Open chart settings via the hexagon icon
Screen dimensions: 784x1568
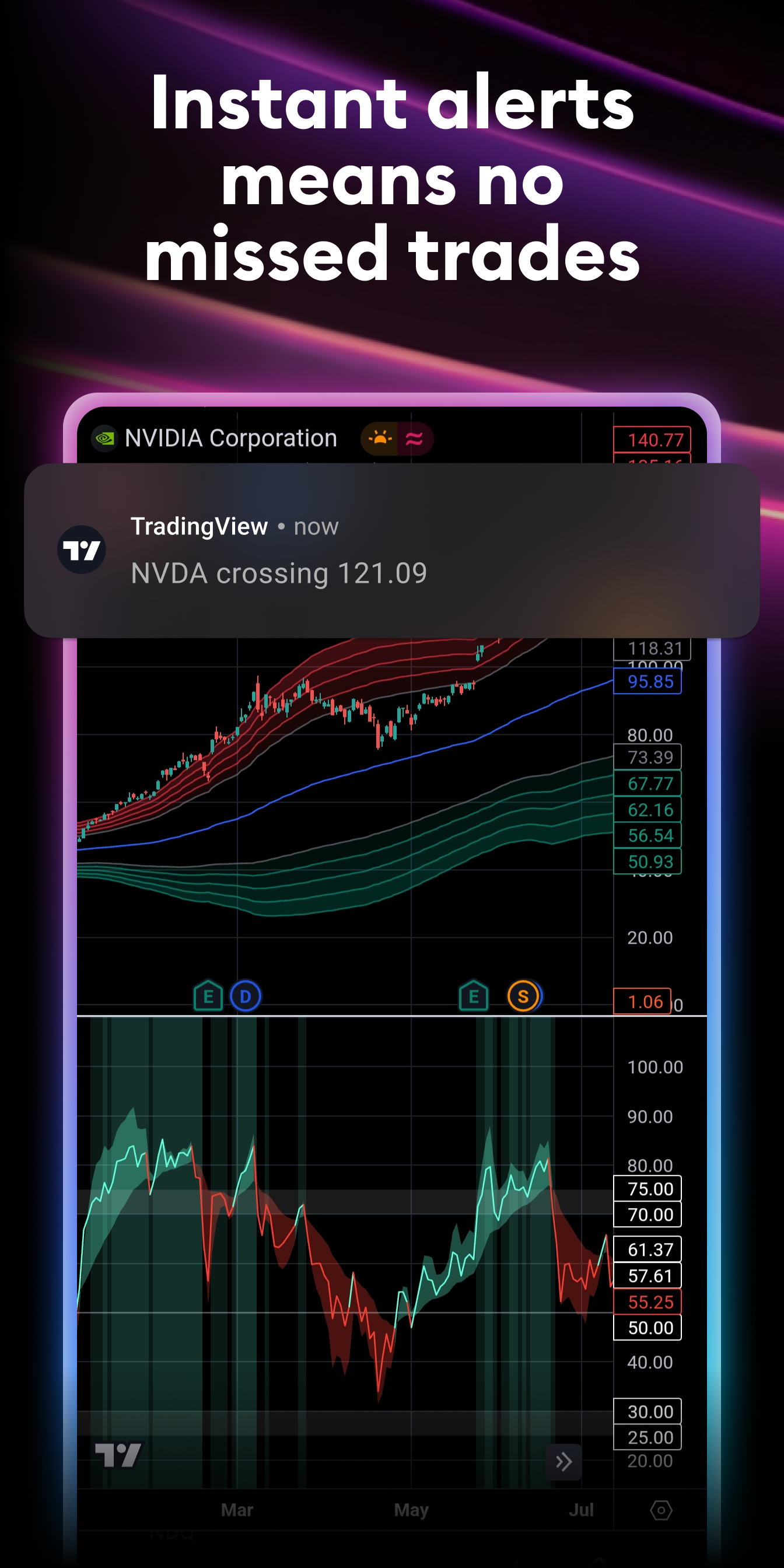tap(660, 1510)
